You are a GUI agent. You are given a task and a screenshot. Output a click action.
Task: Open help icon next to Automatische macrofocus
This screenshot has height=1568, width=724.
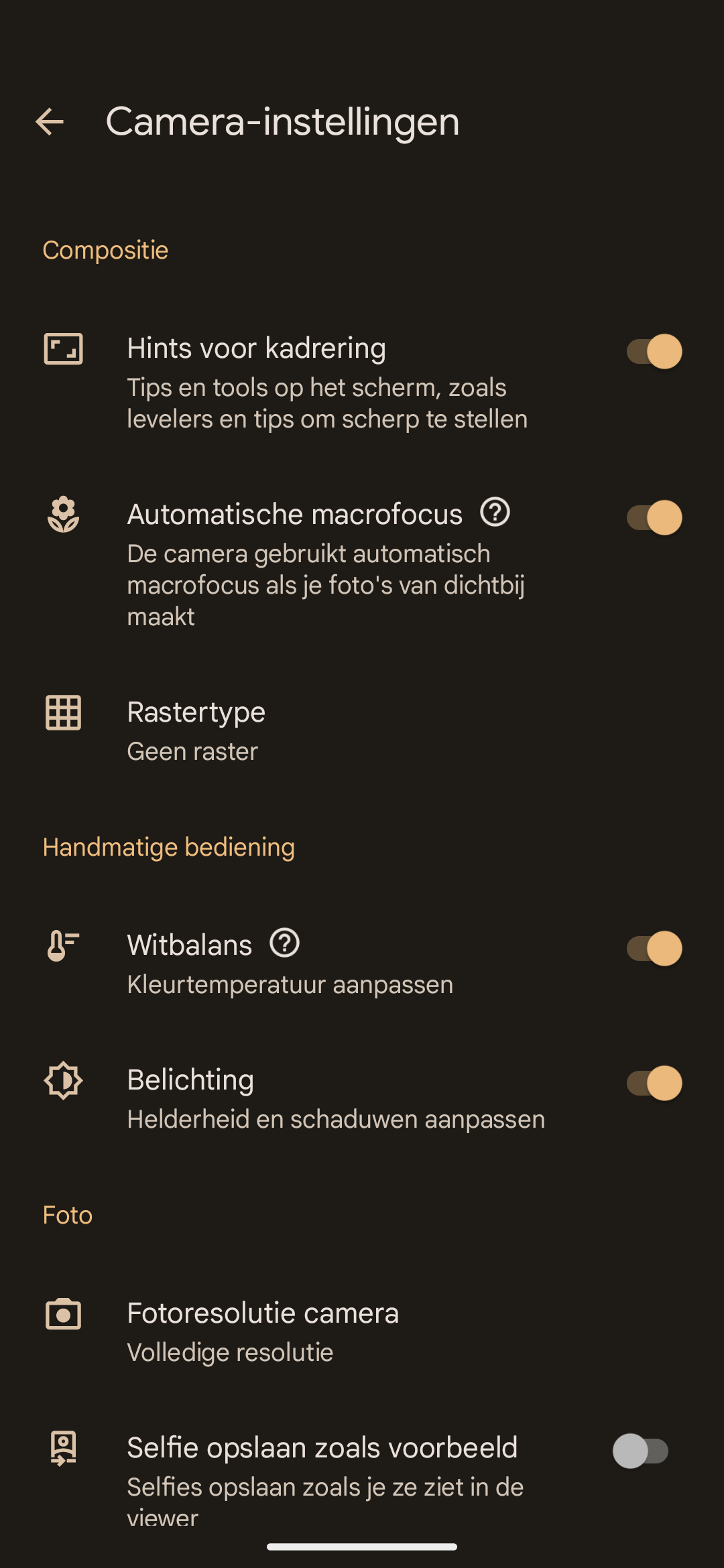[495, 513]
